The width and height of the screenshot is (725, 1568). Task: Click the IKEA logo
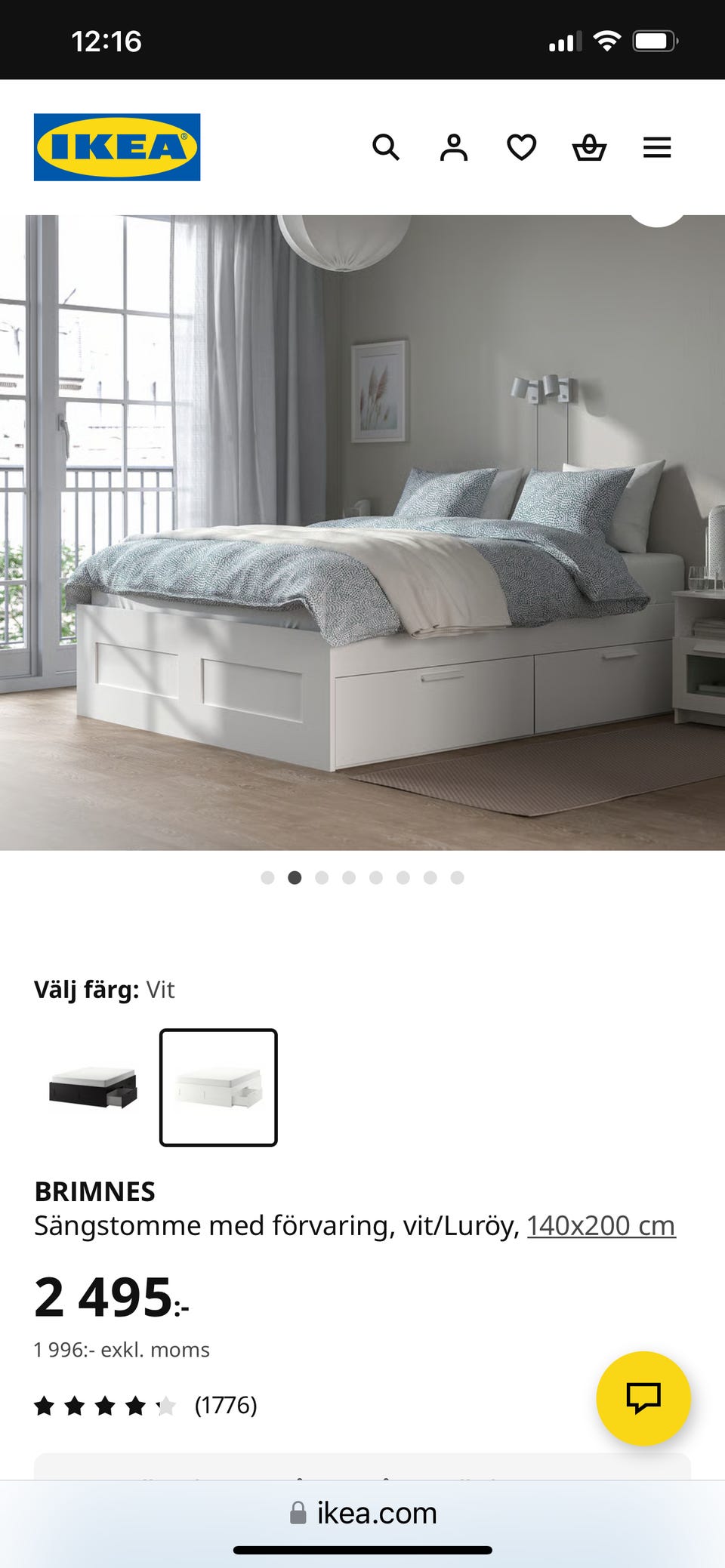point(116,146)
